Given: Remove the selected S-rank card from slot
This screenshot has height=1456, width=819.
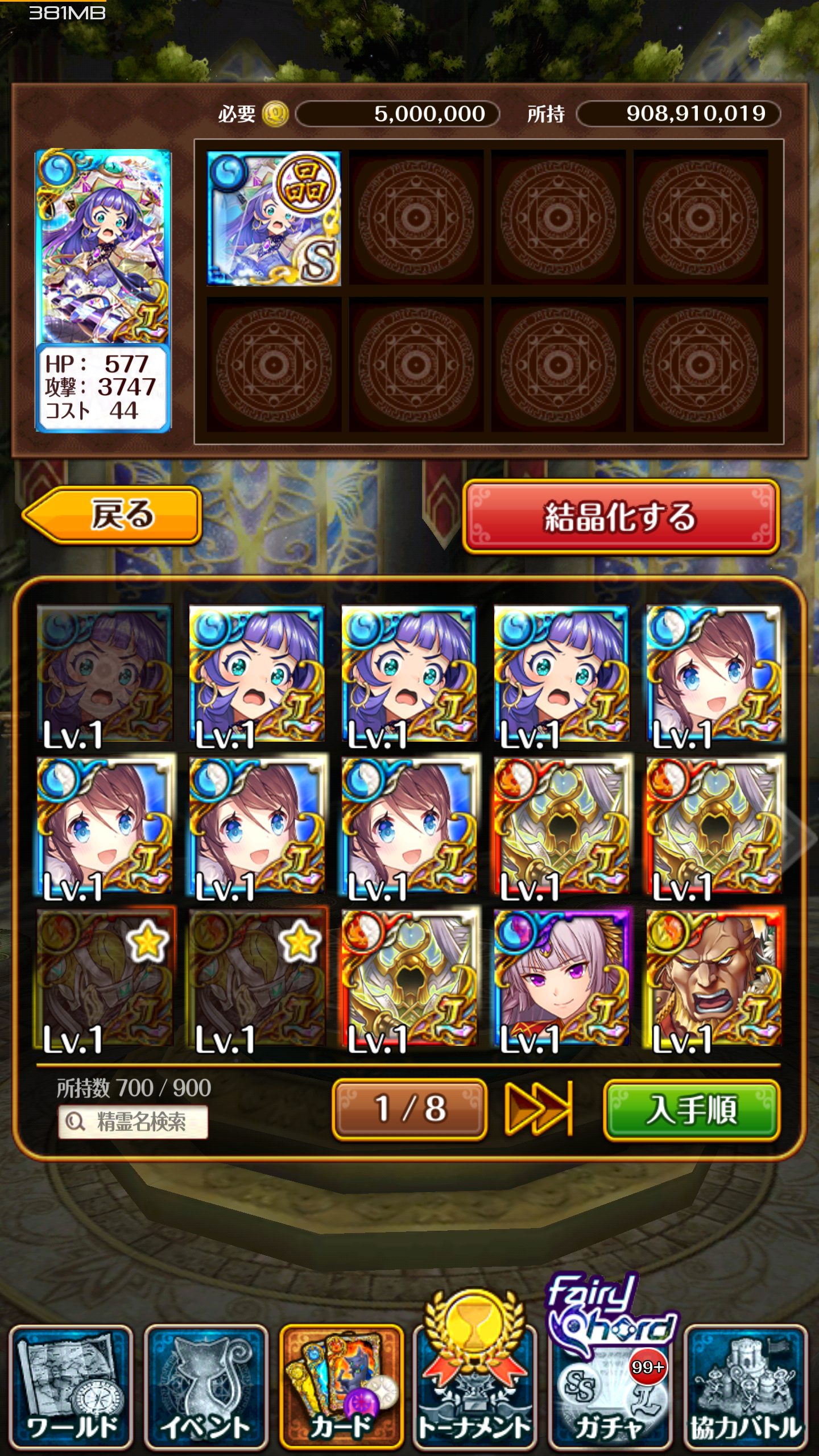Looking at the screenshot, I should pyautogui.click(x=274, y=218).
